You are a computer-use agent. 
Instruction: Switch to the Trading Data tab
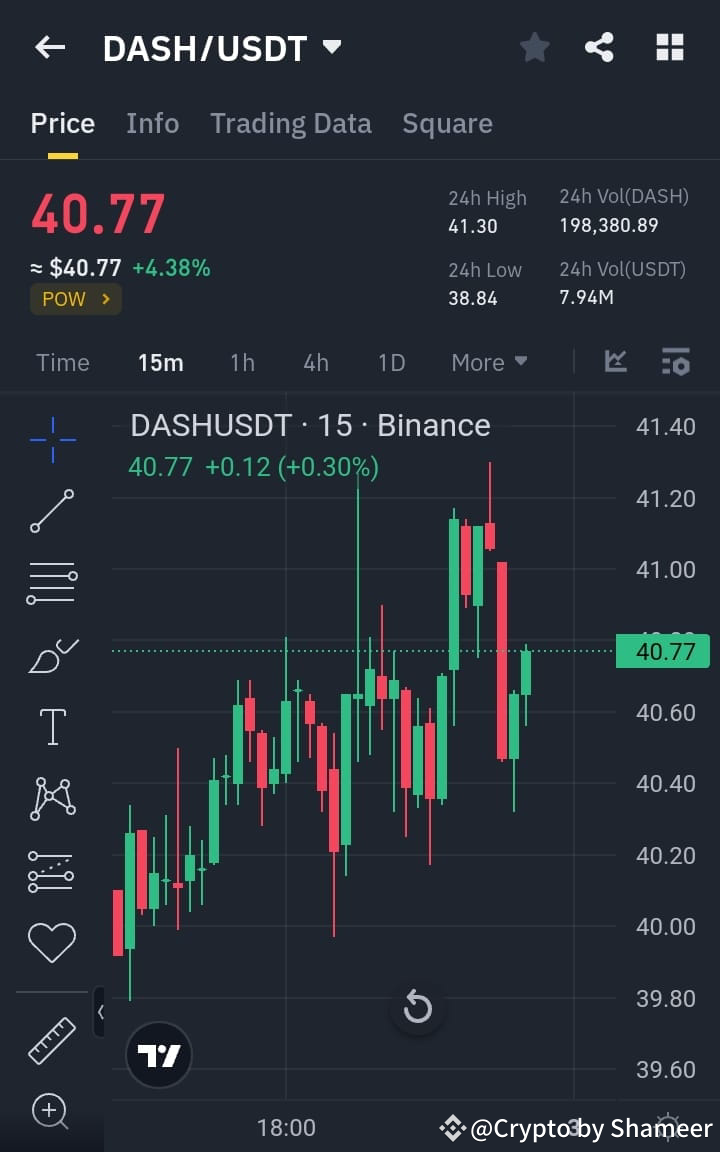coord(291,123)
